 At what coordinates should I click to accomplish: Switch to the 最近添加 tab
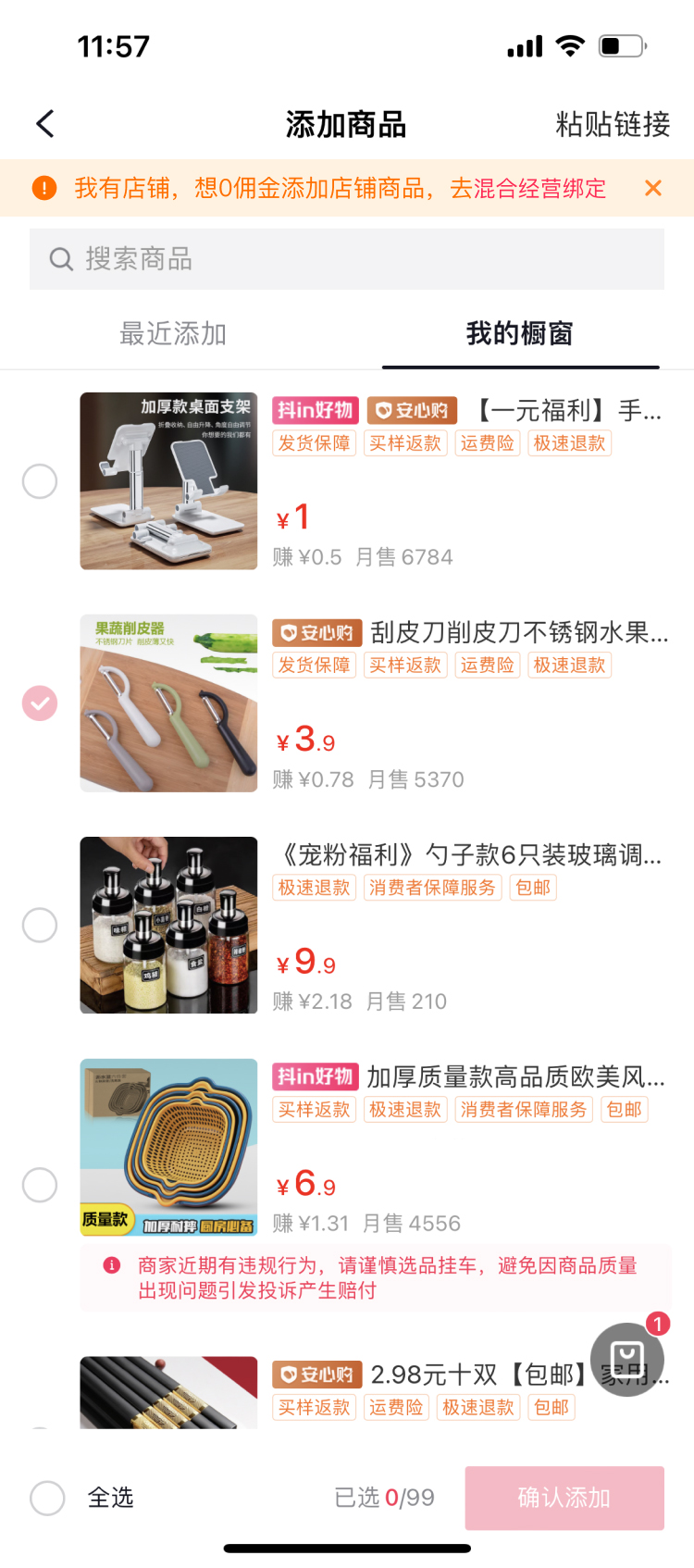click(x=171, y=335)
